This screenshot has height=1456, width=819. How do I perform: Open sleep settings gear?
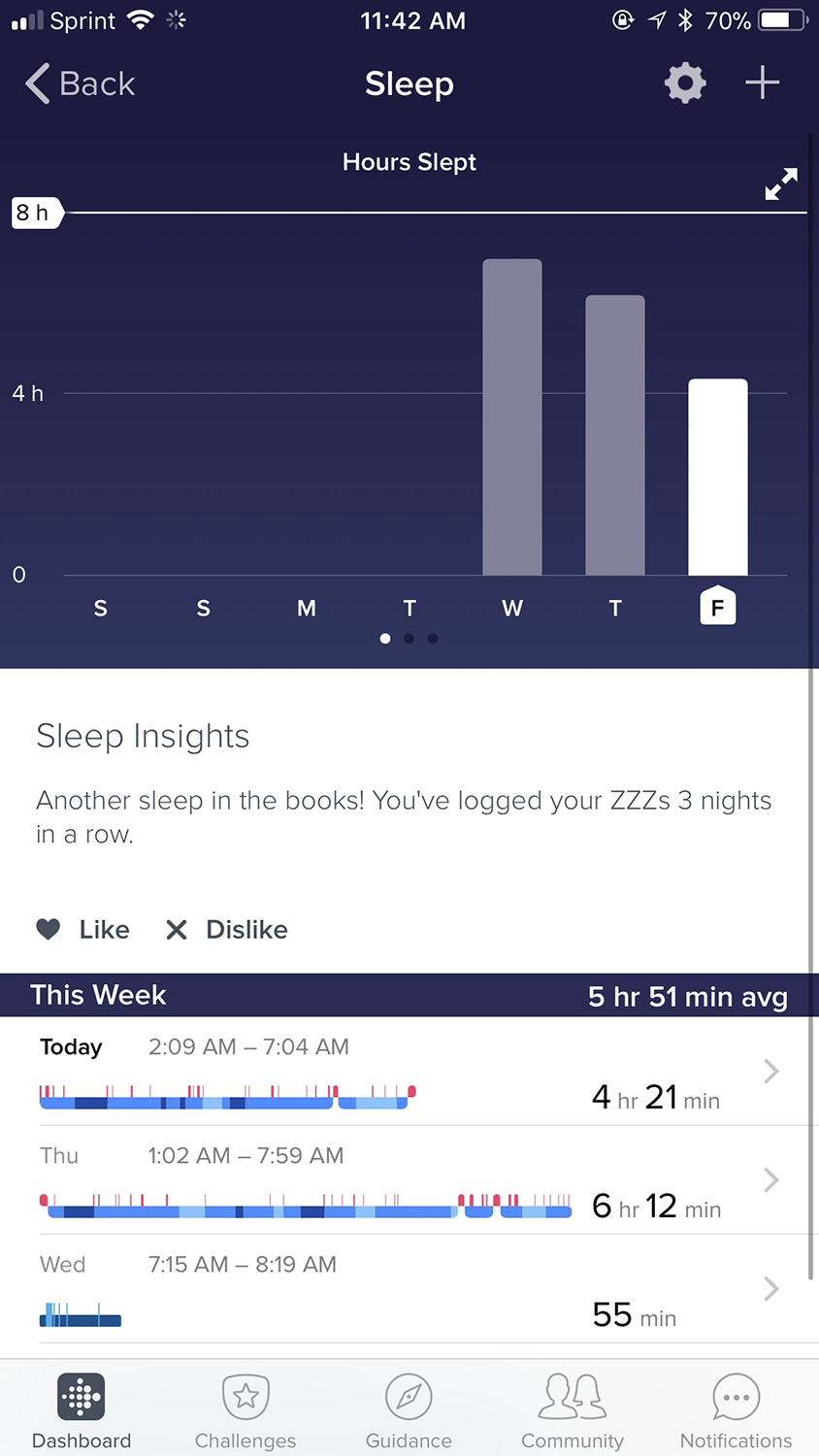[x=685, y=83]
